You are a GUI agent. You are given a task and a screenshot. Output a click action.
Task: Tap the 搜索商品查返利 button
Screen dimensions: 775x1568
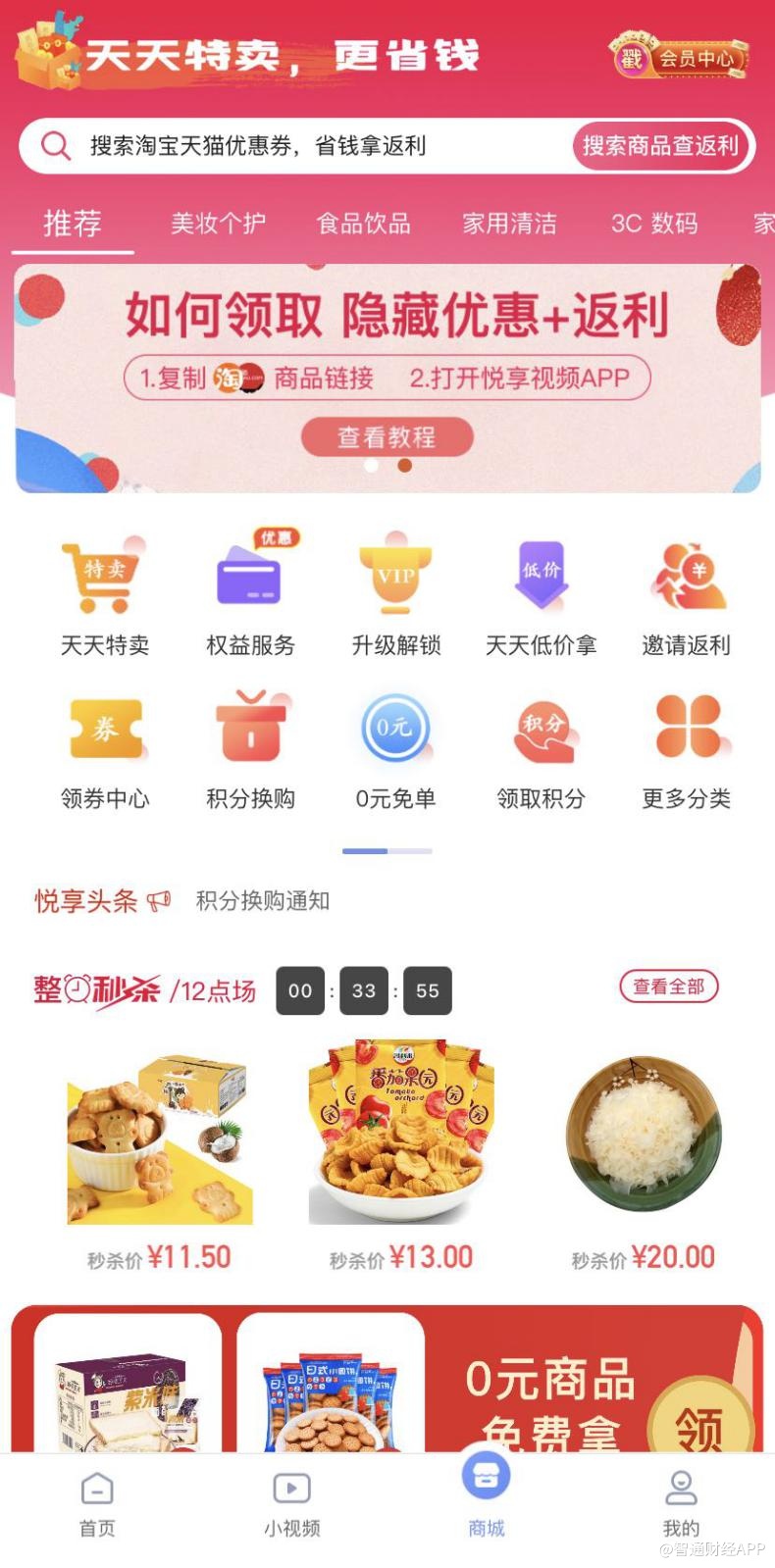(x=660, y=146)
